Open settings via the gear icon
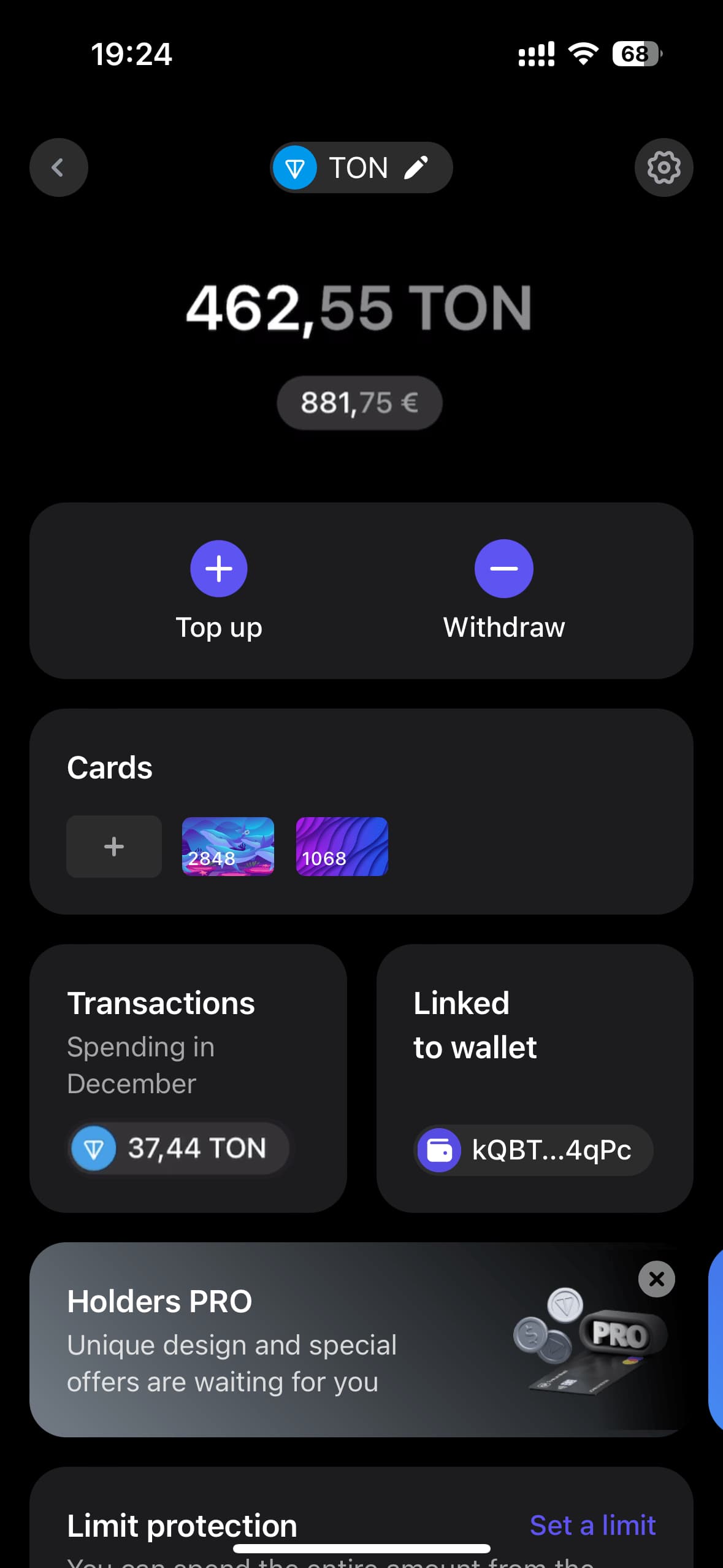 pyautogui.click(x=664, y=167)
